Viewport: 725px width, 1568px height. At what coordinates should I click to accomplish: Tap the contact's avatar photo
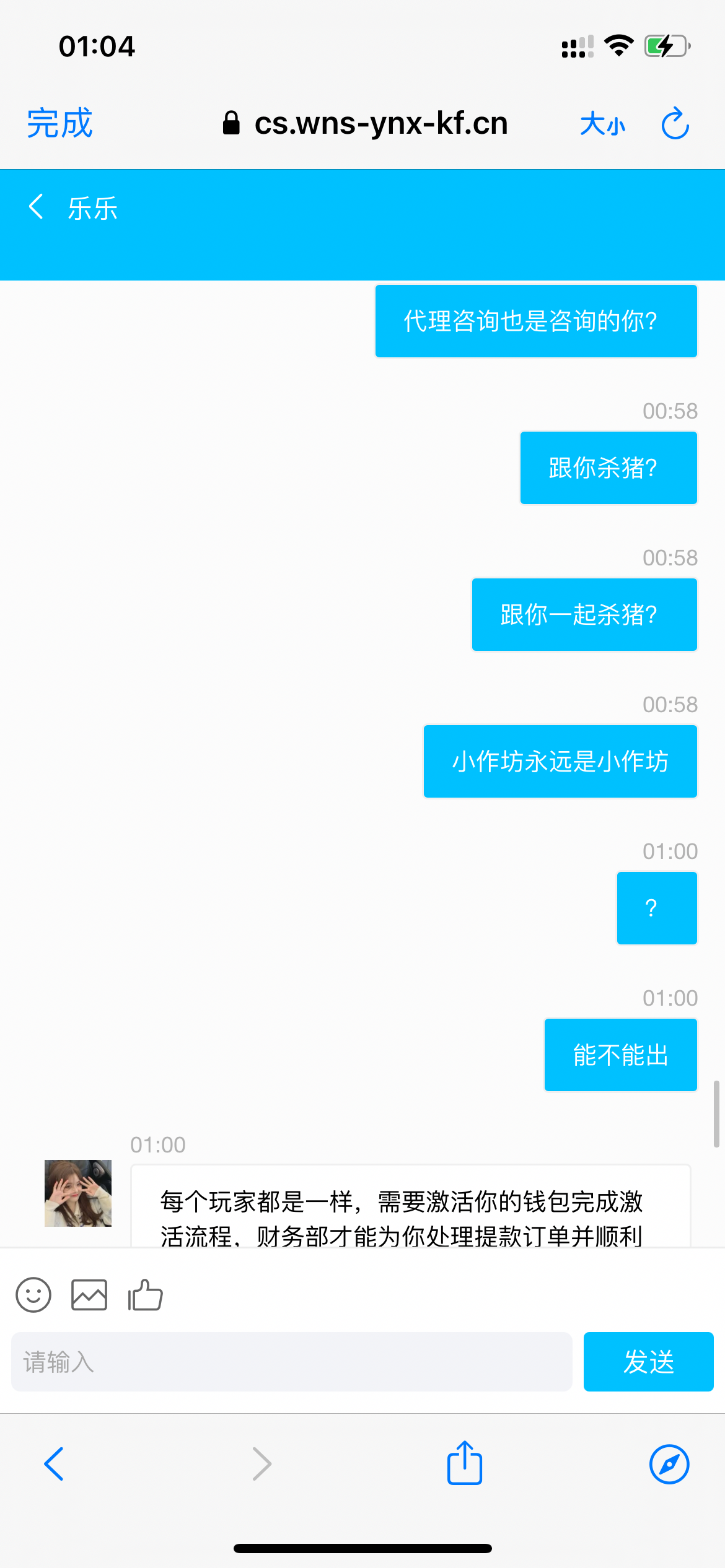coord(78,1194)
